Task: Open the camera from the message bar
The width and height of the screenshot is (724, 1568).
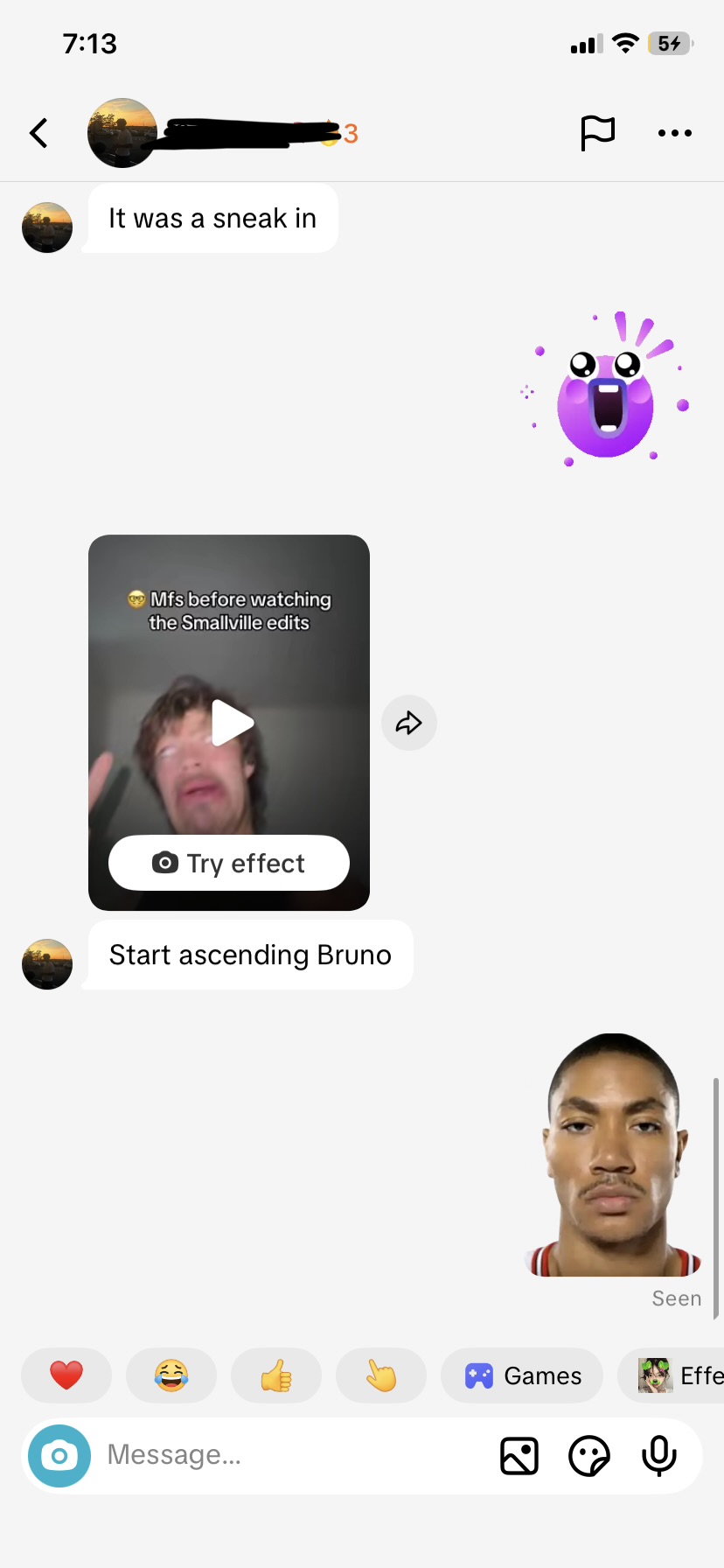Action: pos(59,1456)
